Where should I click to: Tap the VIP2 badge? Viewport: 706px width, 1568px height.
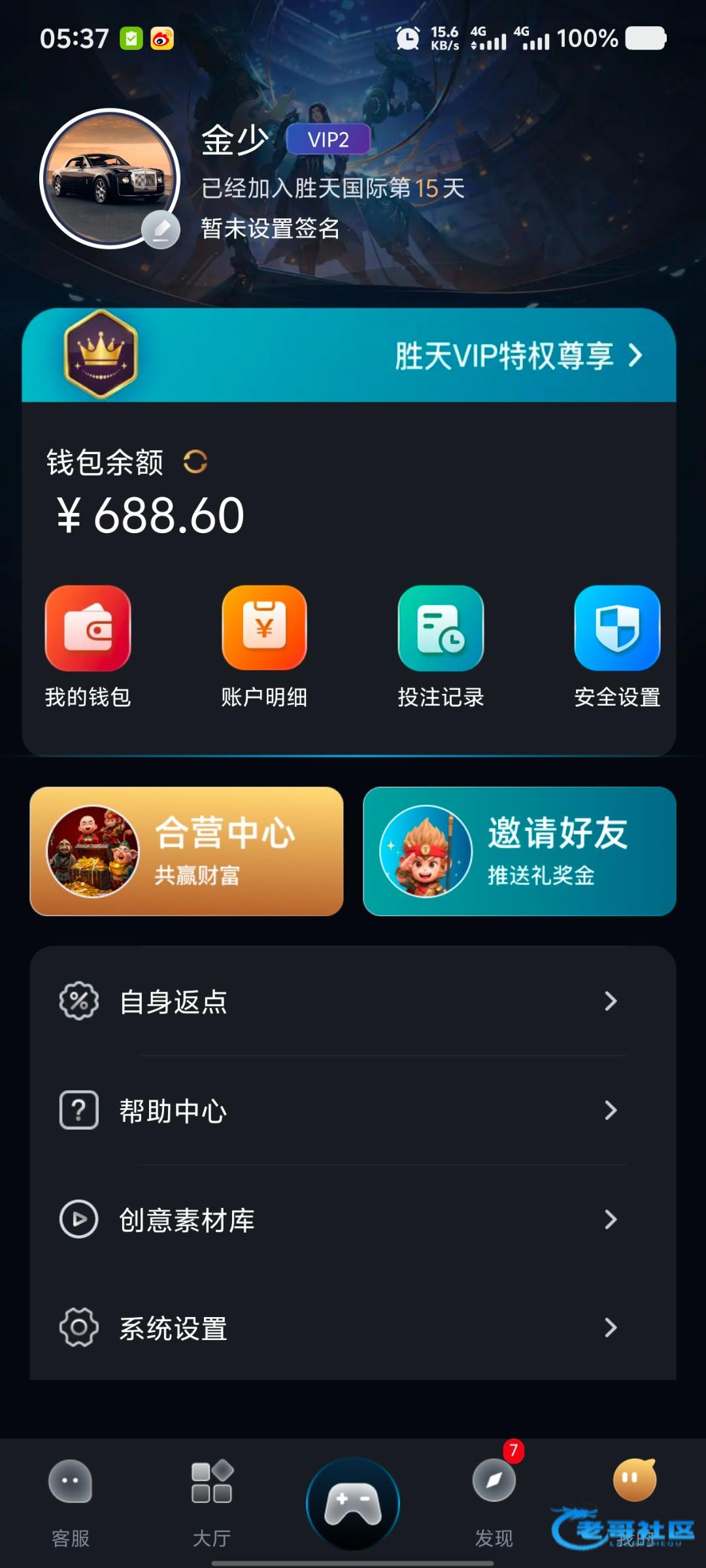328,139
